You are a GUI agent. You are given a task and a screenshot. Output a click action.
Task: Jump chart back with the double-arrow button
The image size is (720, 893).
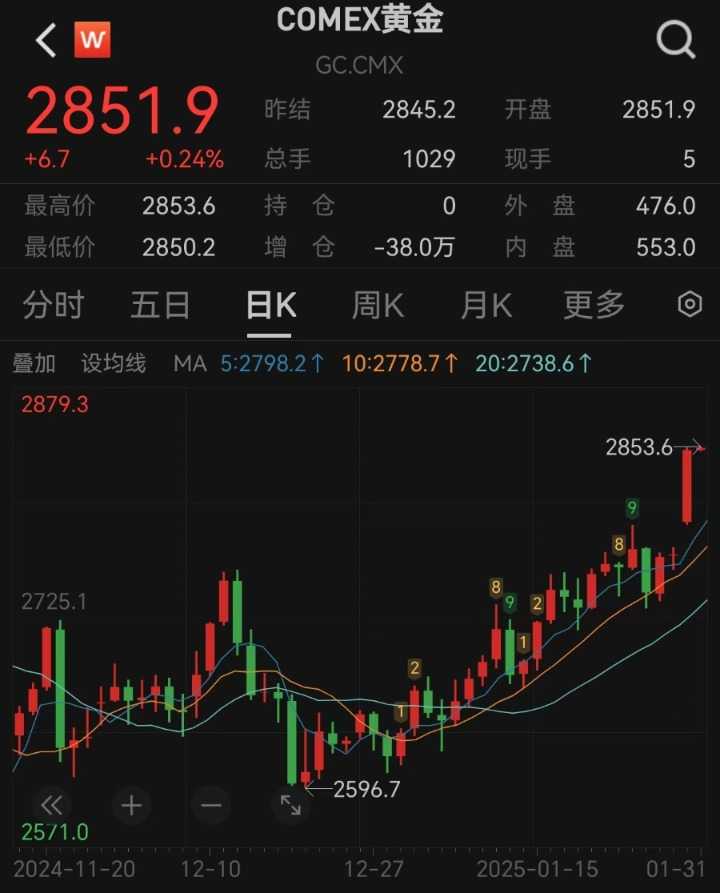[51, 805]
